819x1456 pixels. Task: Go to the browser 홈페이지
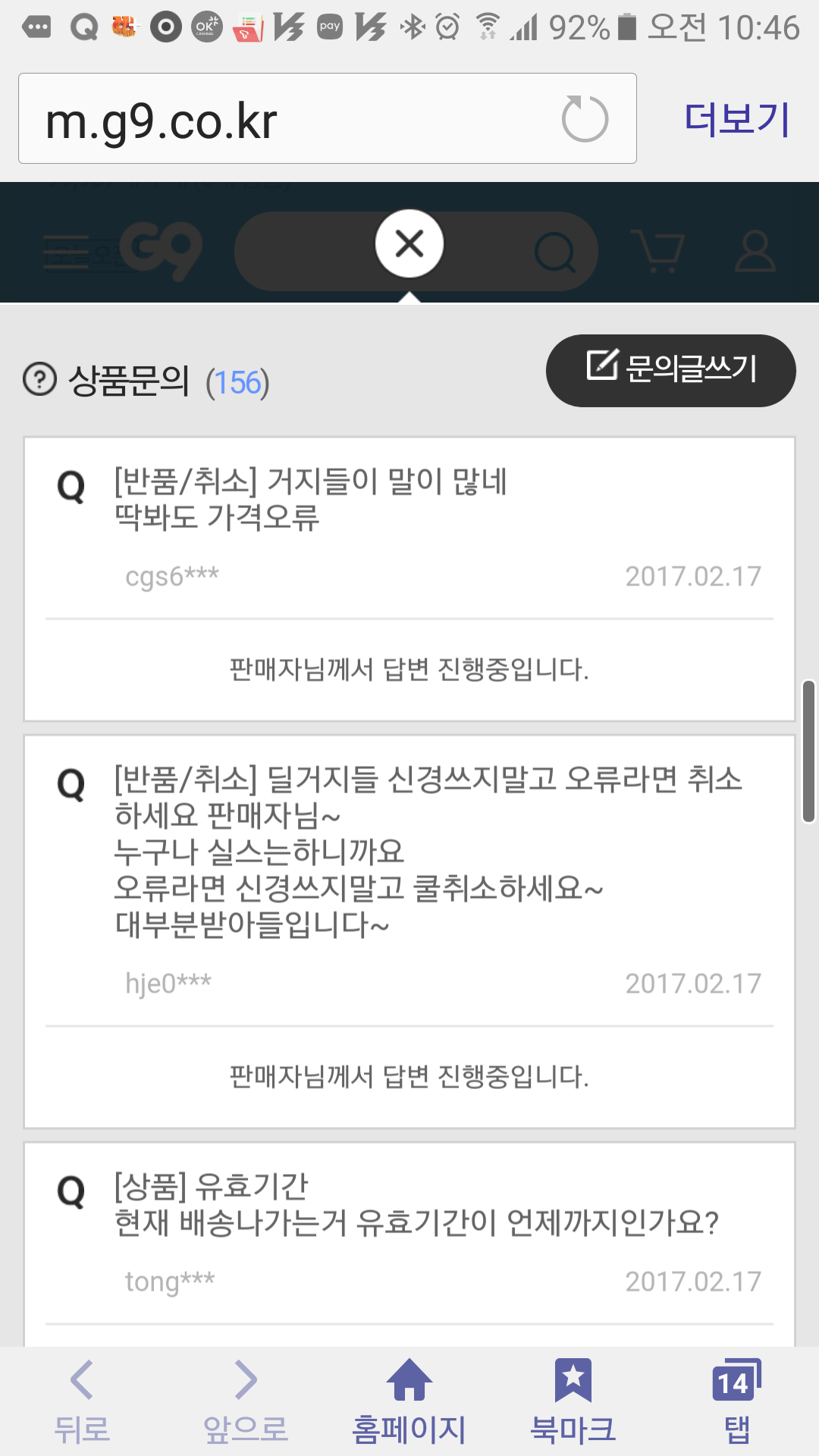click(409, 1401)
